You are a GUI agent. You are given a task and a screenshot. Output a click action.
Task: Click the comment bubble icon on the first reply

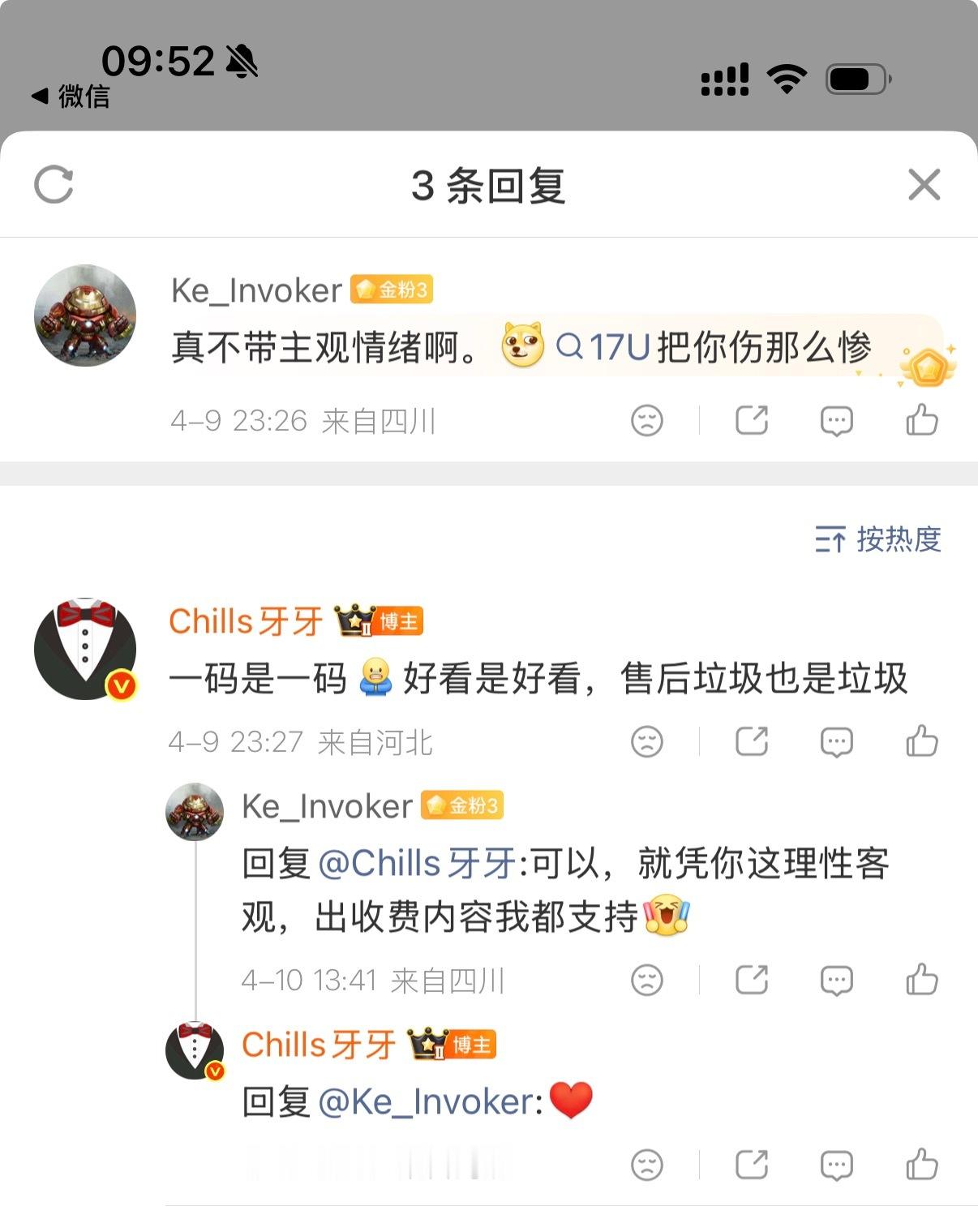(837, 420)
